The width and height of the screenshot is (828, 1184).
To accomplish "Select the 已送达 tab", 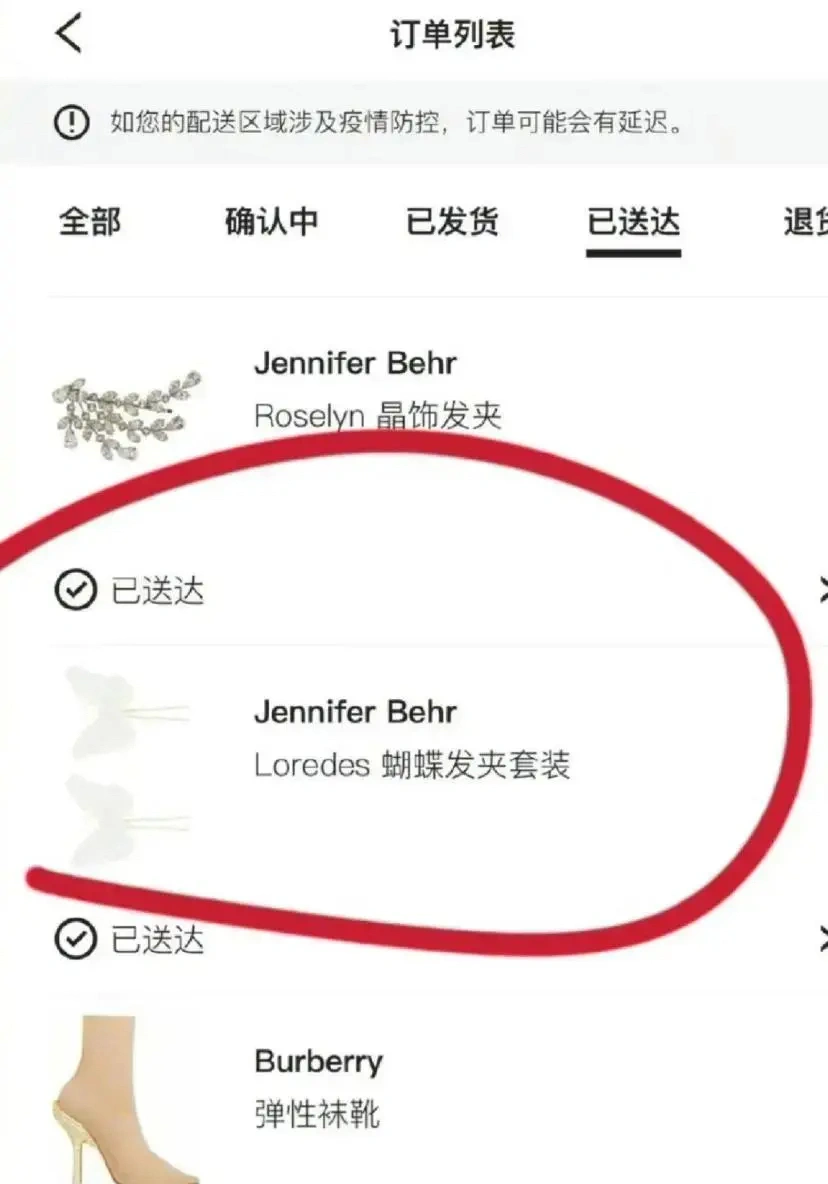I will point(633,221).
